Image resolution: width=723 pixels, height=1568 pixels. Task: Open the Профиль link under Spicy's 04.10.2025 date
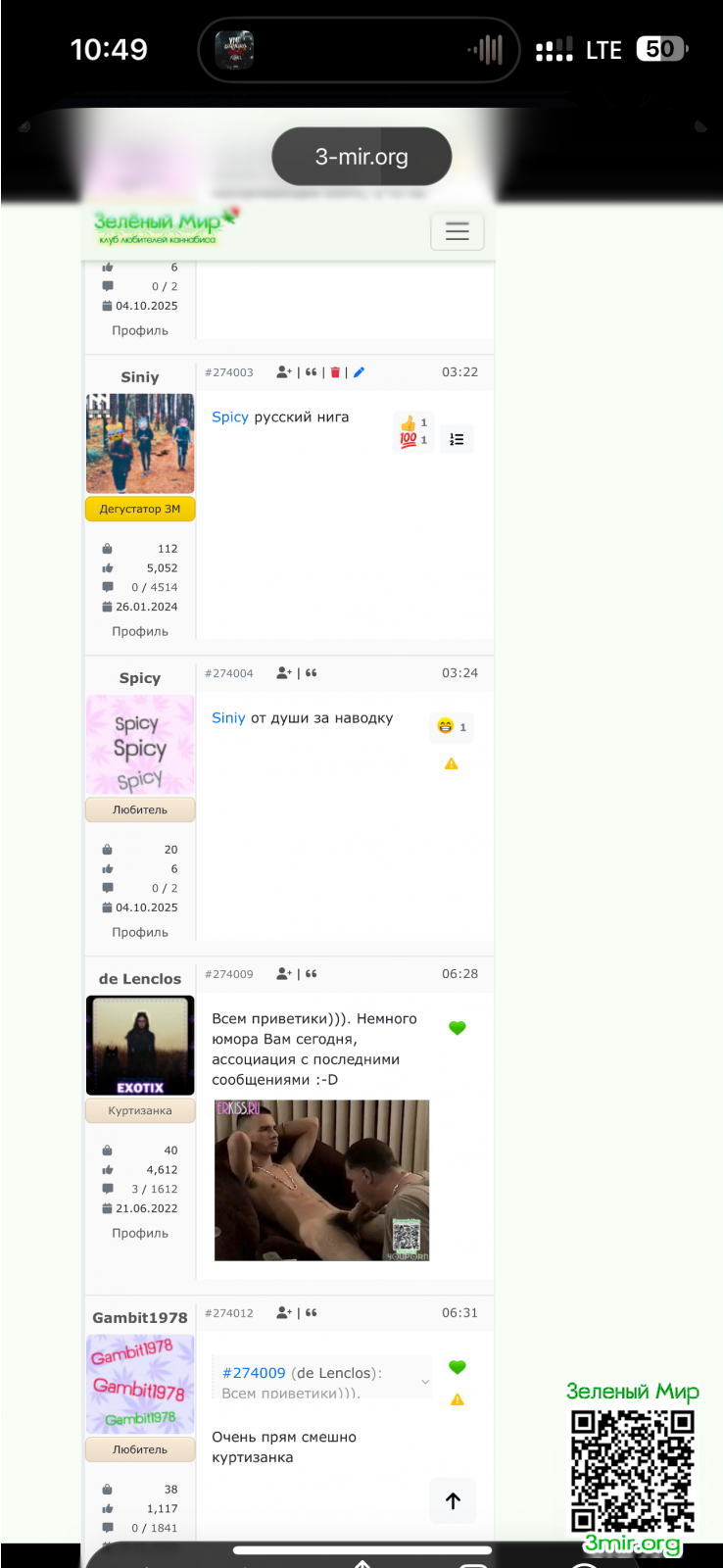pyautogui.click(x=140, y=932)
